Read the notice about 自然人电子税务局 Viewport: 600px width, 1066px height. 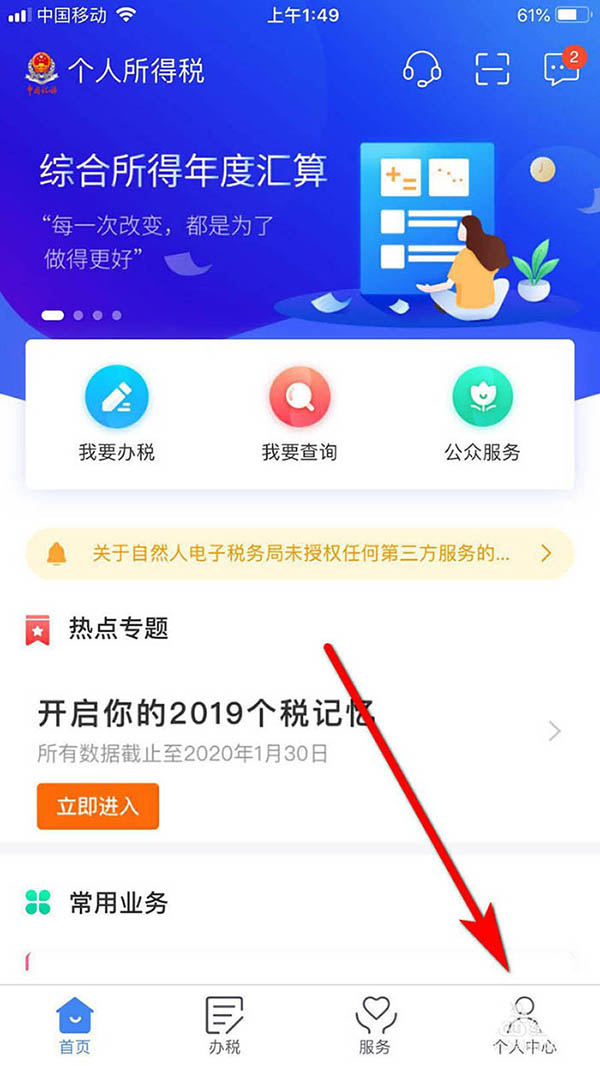pos(299,553)
